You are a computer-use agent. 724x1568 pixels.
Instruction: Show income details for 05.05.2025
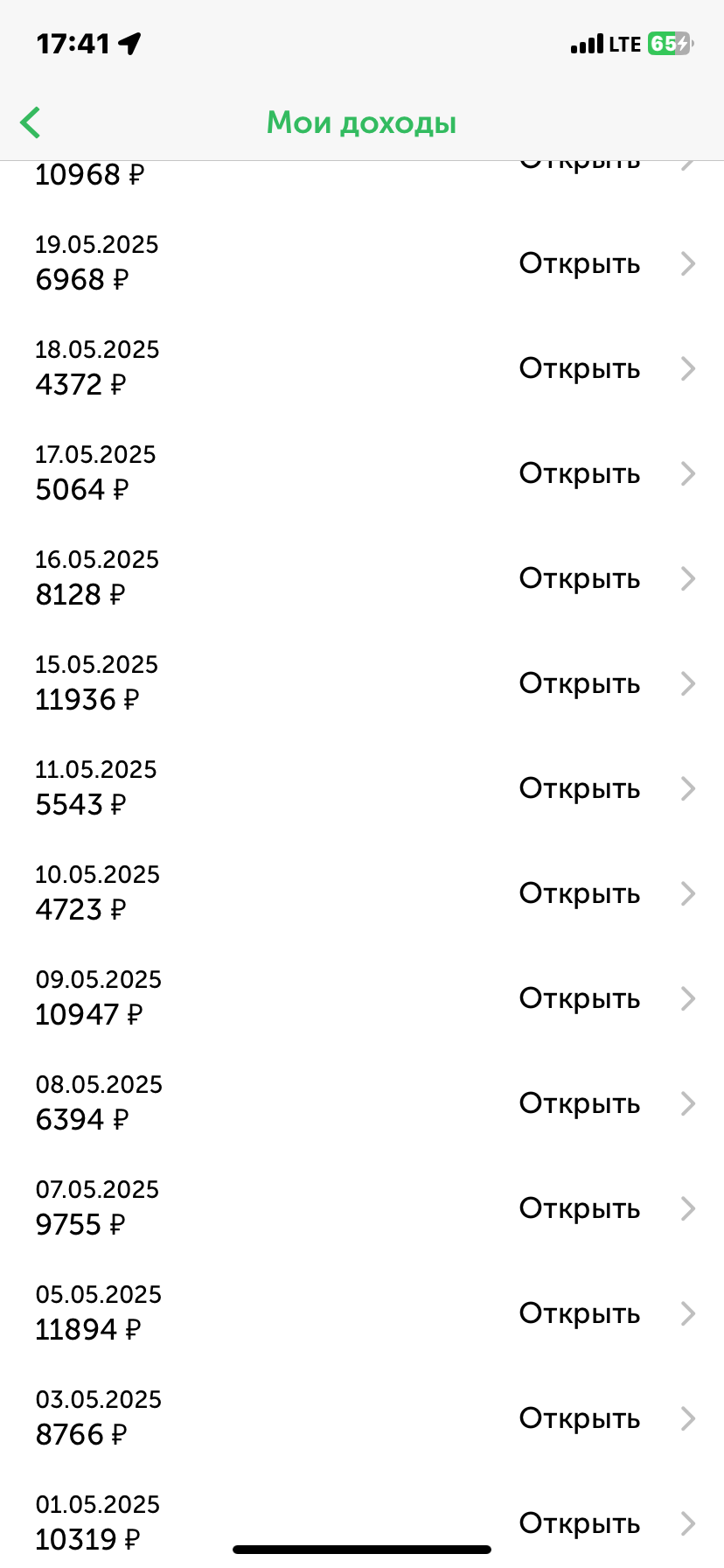(x=579, y=1313)
